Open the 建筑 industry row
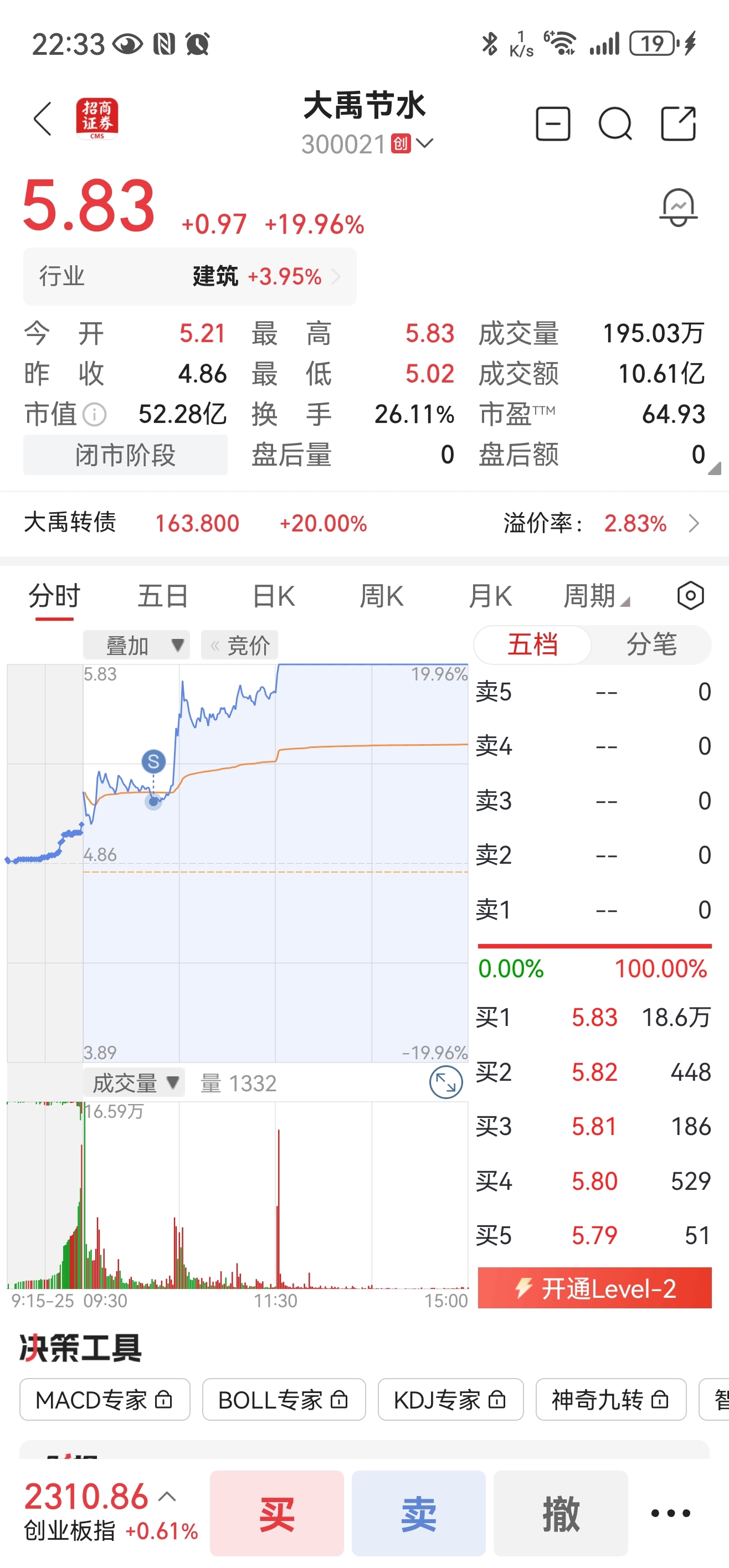The image size is (729, 1568). tap(190, 276)
